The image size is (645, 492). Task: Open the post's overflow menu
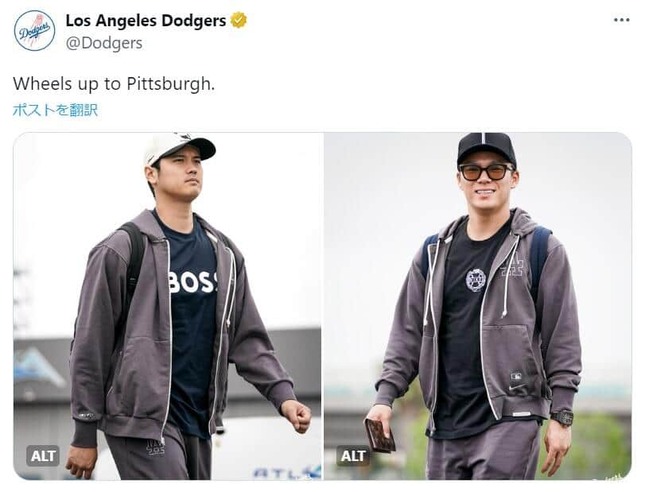622,20
